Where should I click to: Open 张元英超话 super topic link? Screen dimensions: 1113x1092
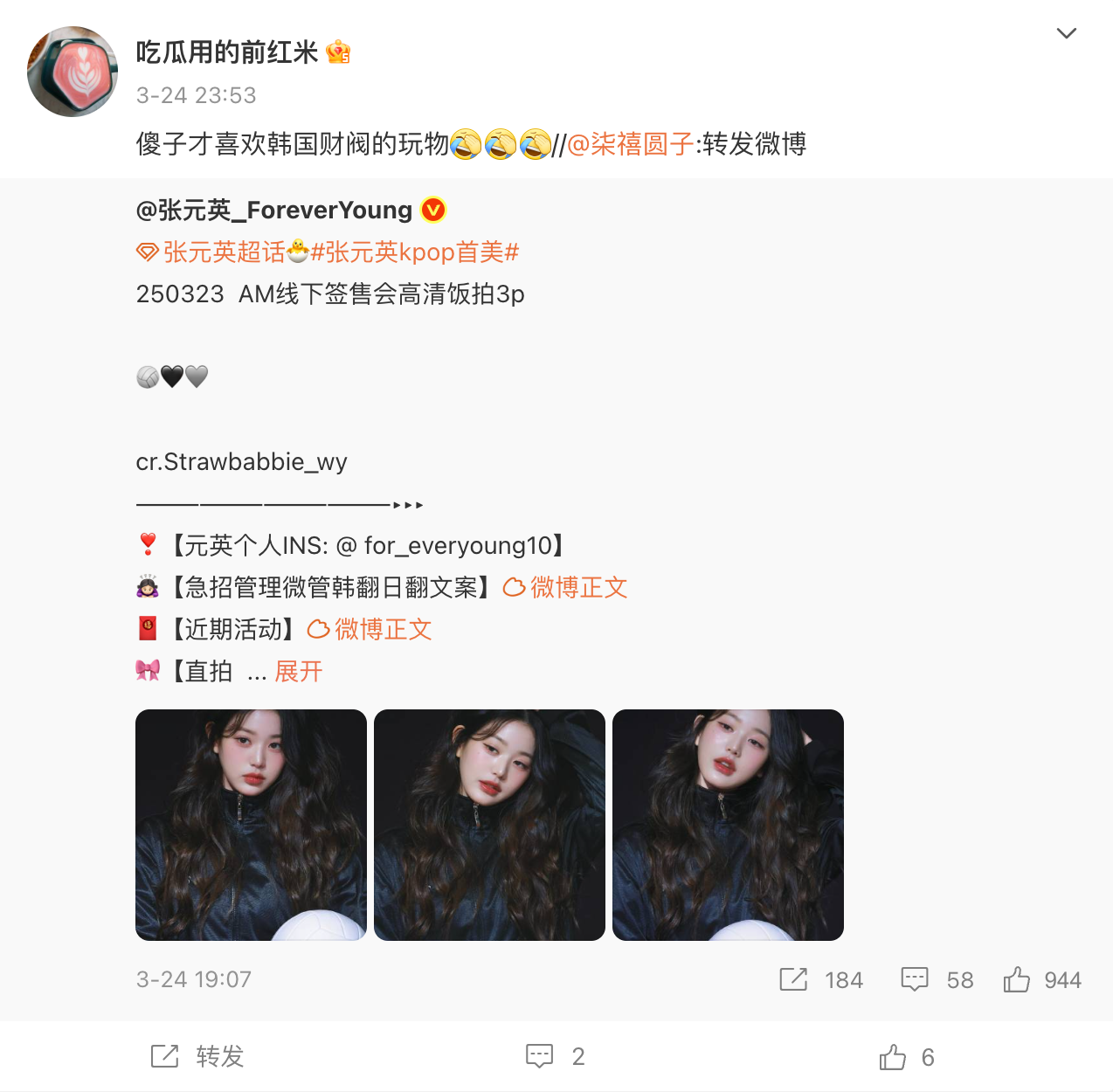click(224, 252)
